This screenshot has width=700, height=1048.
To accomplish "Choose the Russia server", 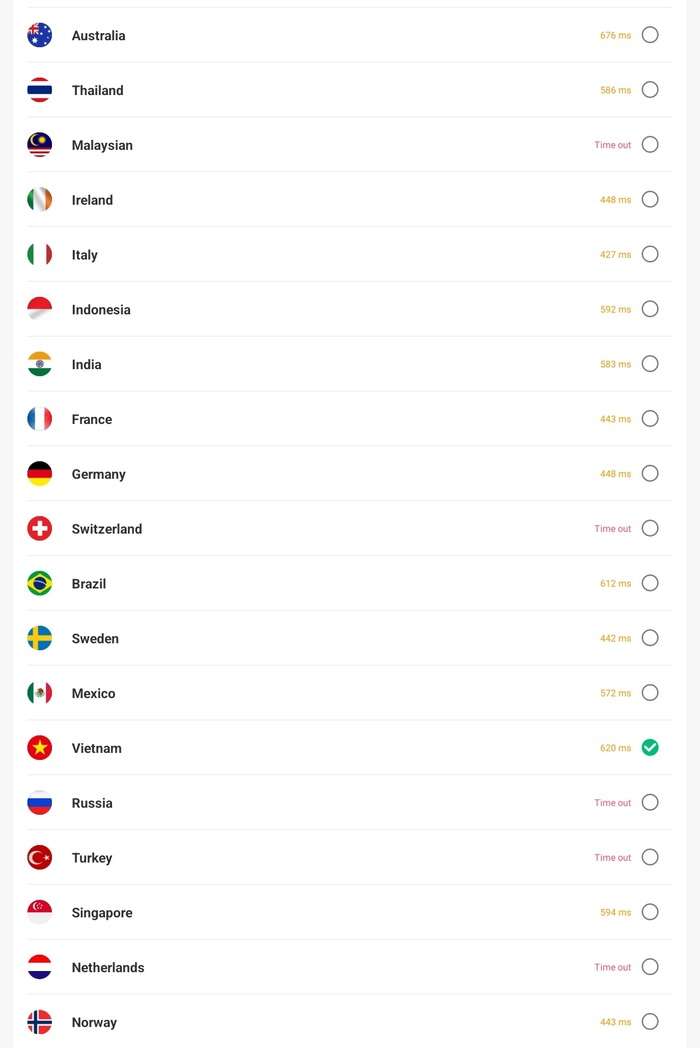I will pos(650,803).
